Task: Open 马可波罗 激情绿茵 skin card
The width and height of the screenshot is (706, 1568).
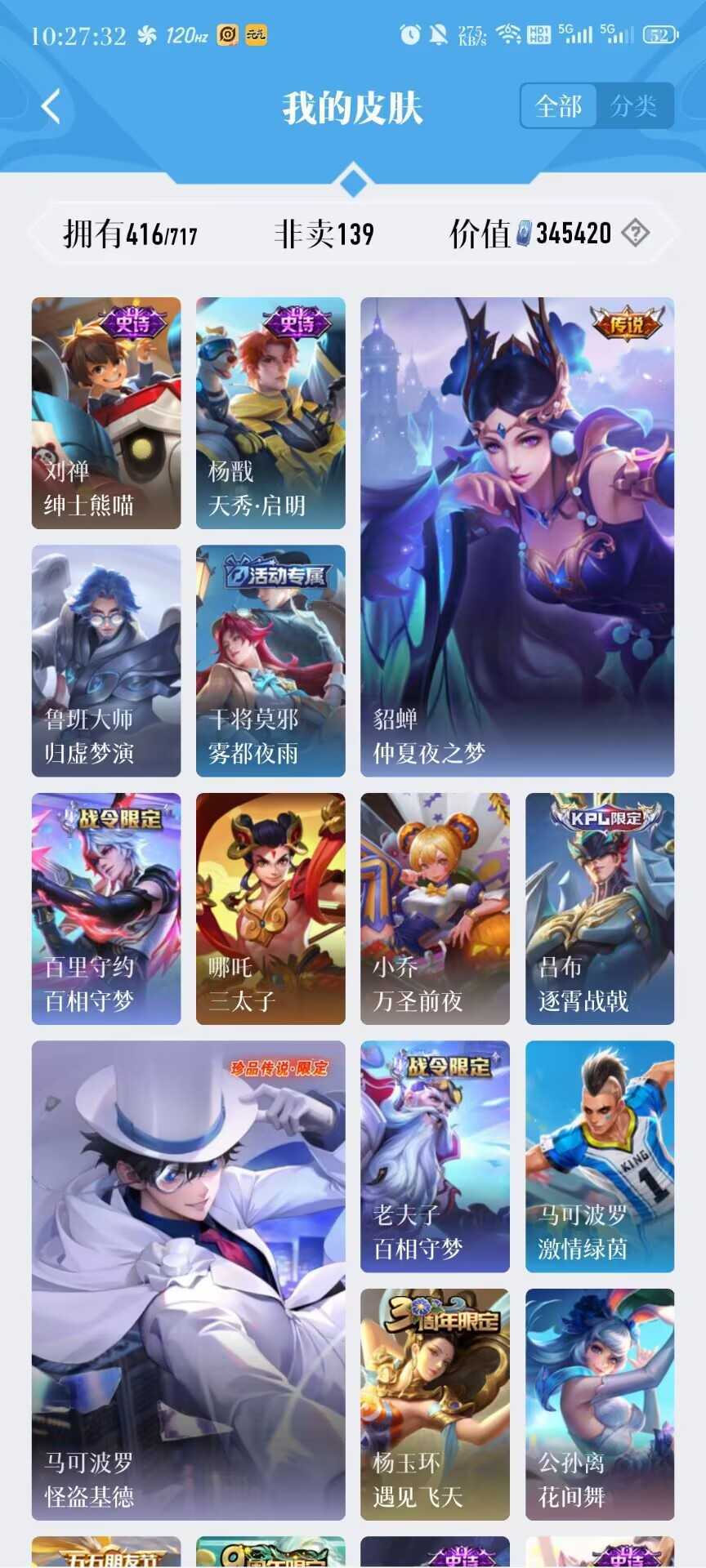Action: (600, 1156)
